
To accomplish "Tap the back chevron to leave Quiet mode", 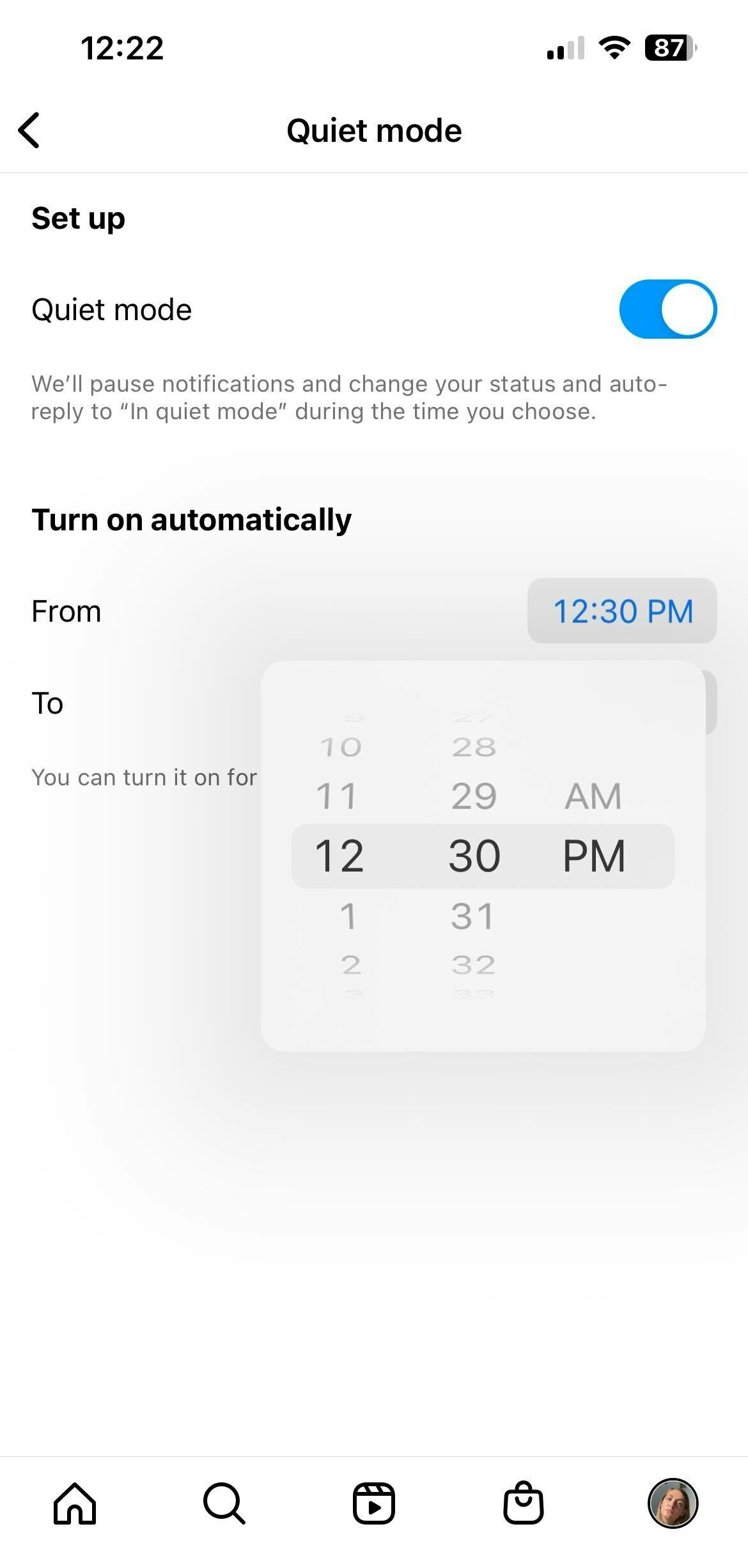I will point(30,130).
